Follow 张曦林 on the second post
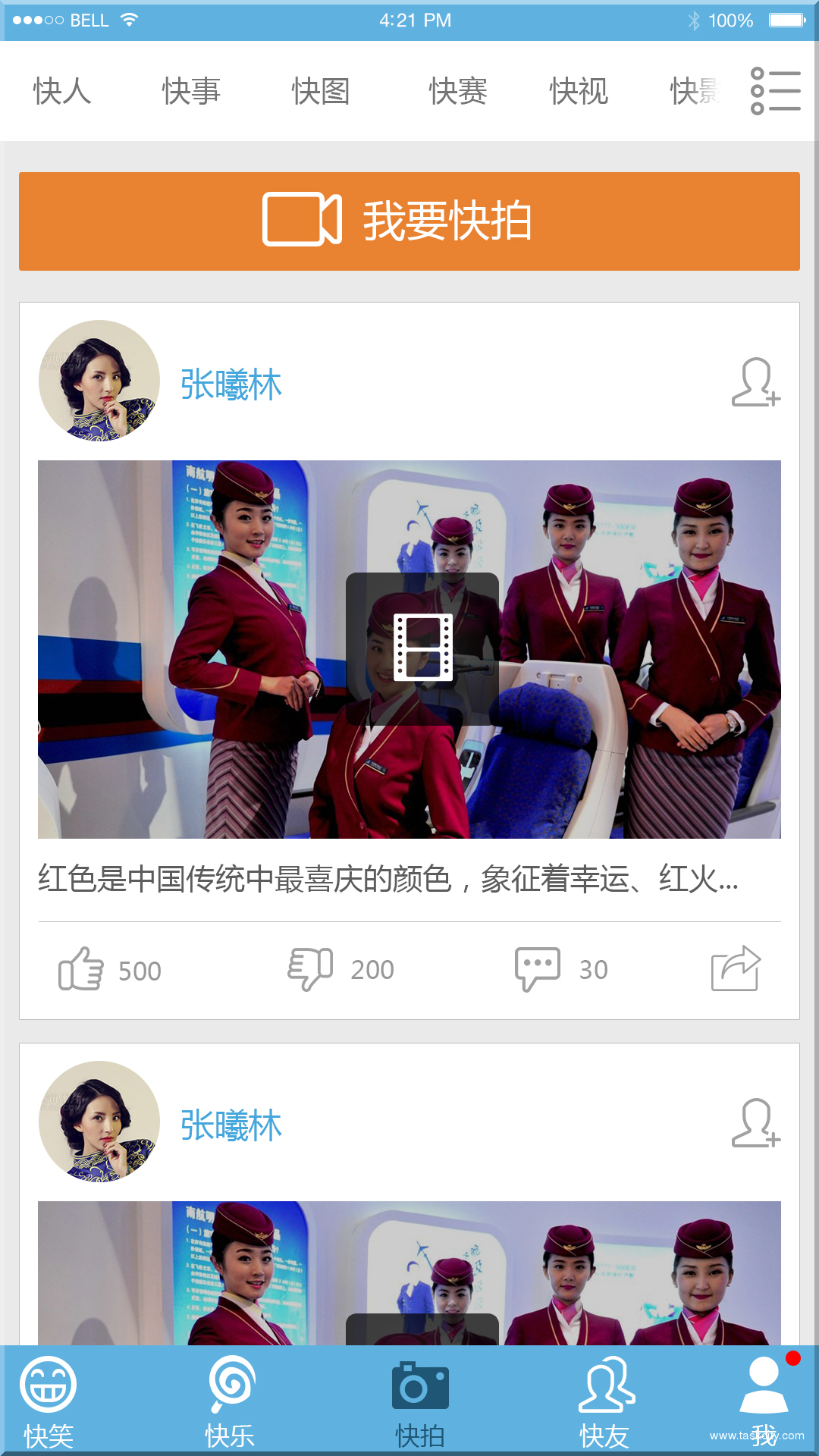819x1456 pixels. click(x=755, y=1123)
